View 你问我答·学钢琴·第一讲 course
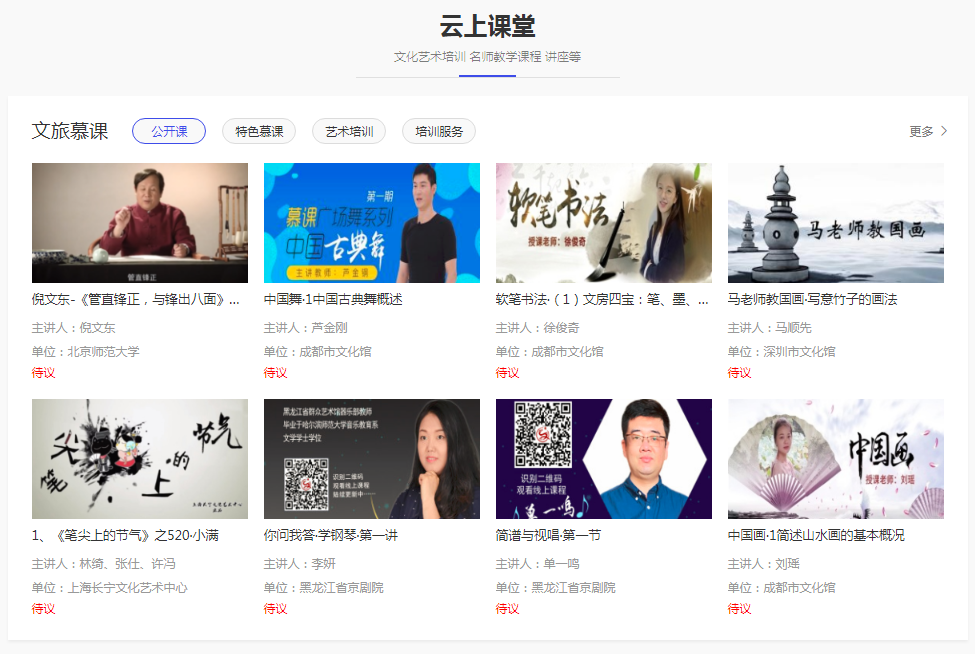Viewport: 975px width, 654px height. (x=371, y=459)
